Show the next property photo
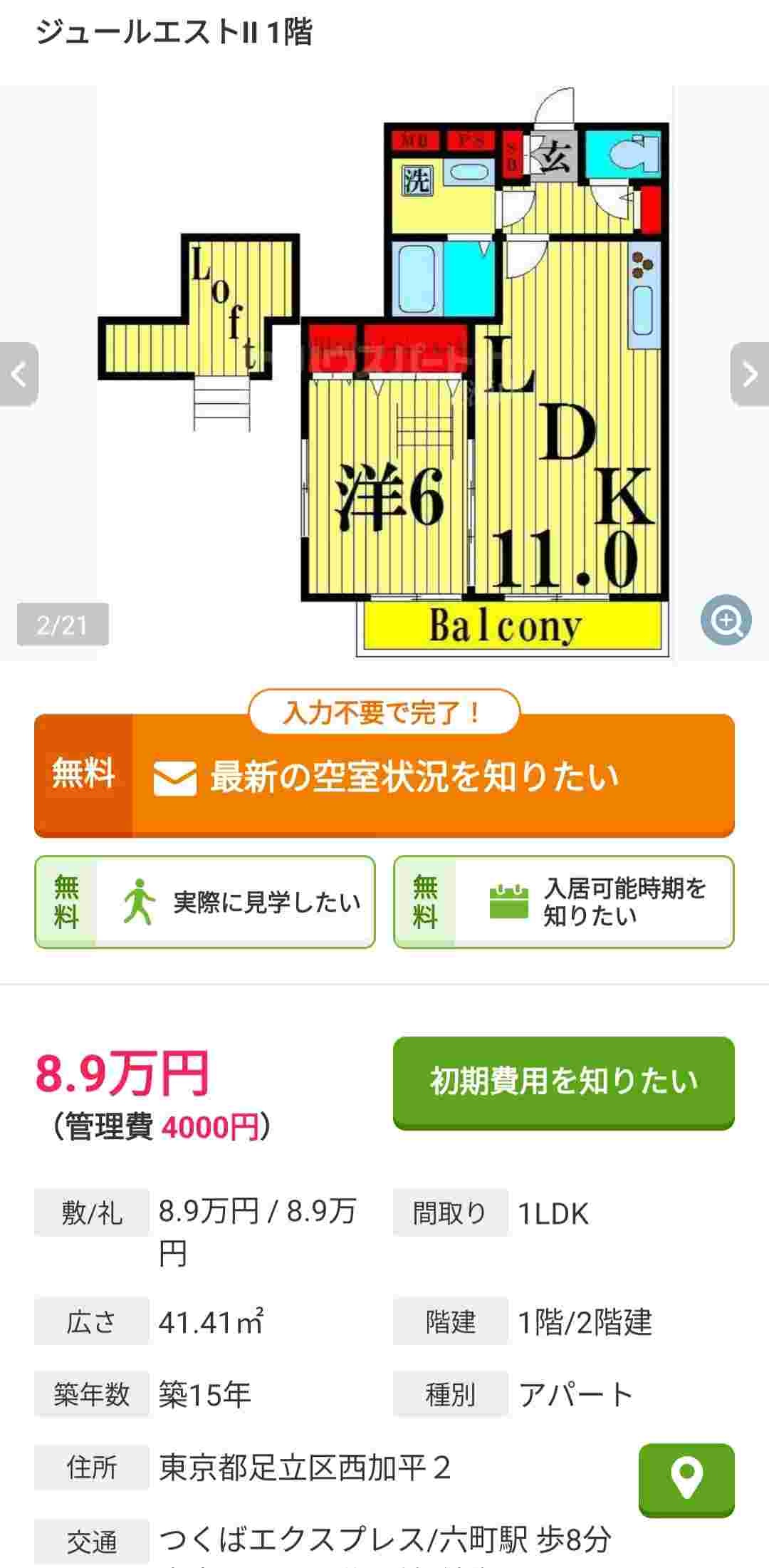This screenshot has height=1568, width=769. click(750, 374)
